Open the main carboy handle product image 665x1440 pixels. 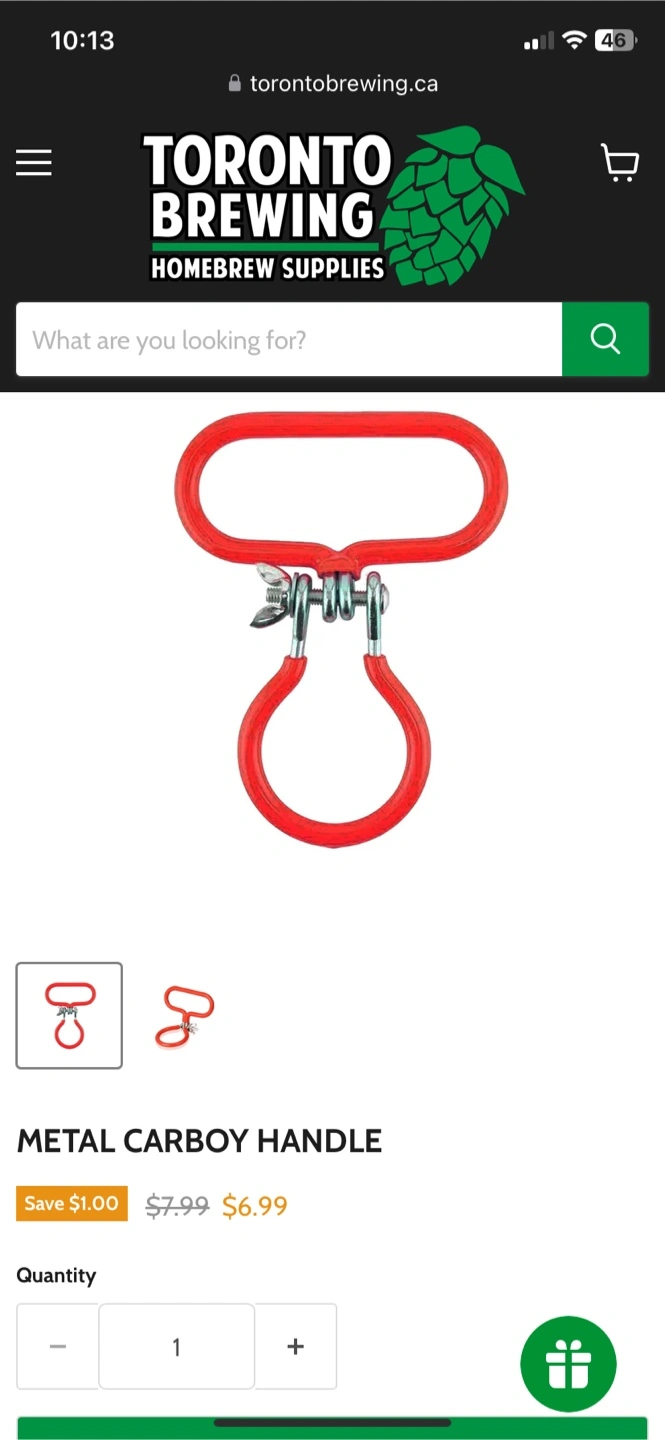coord(339,627)
